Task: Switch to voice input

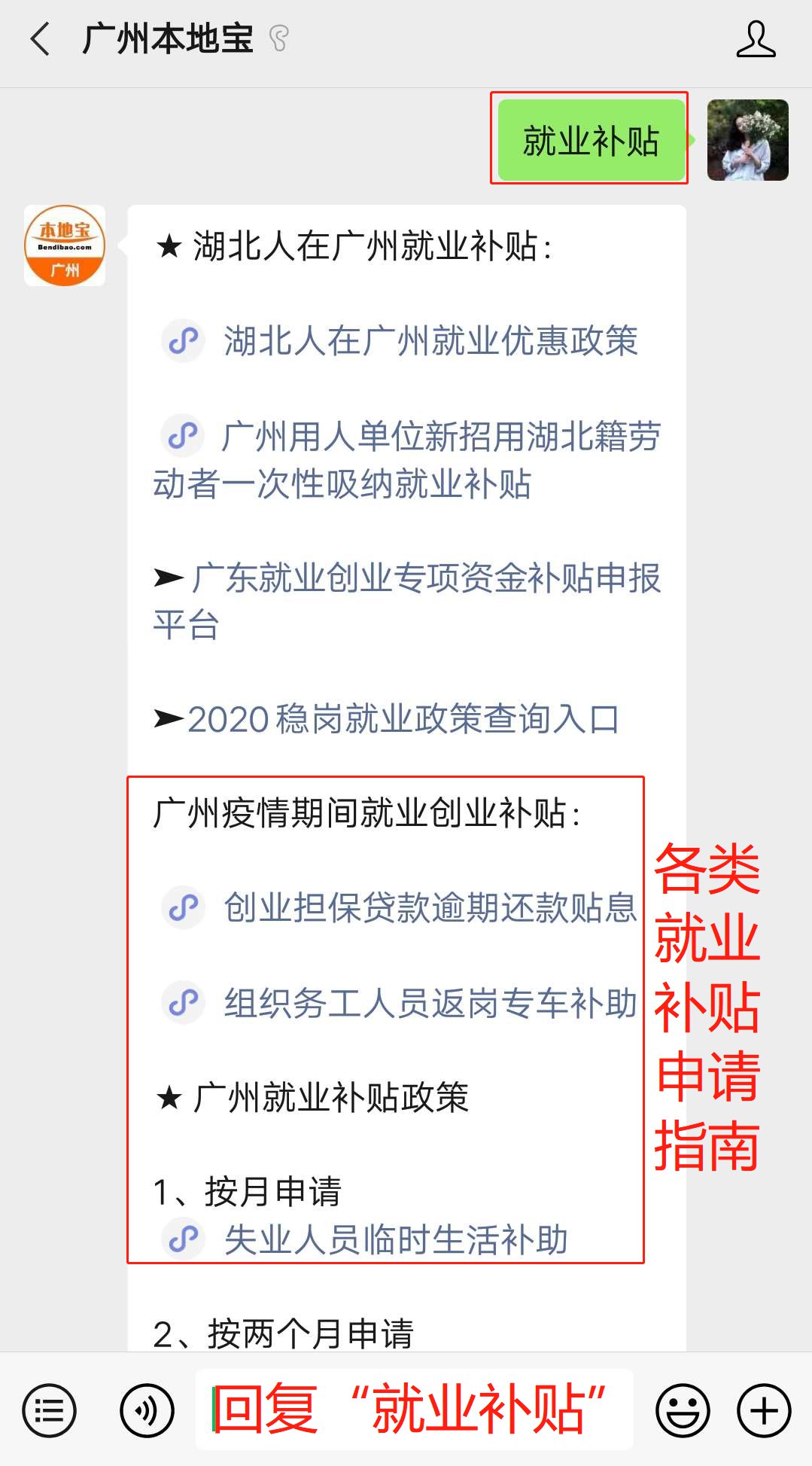Action: (x=147, y=1410)
